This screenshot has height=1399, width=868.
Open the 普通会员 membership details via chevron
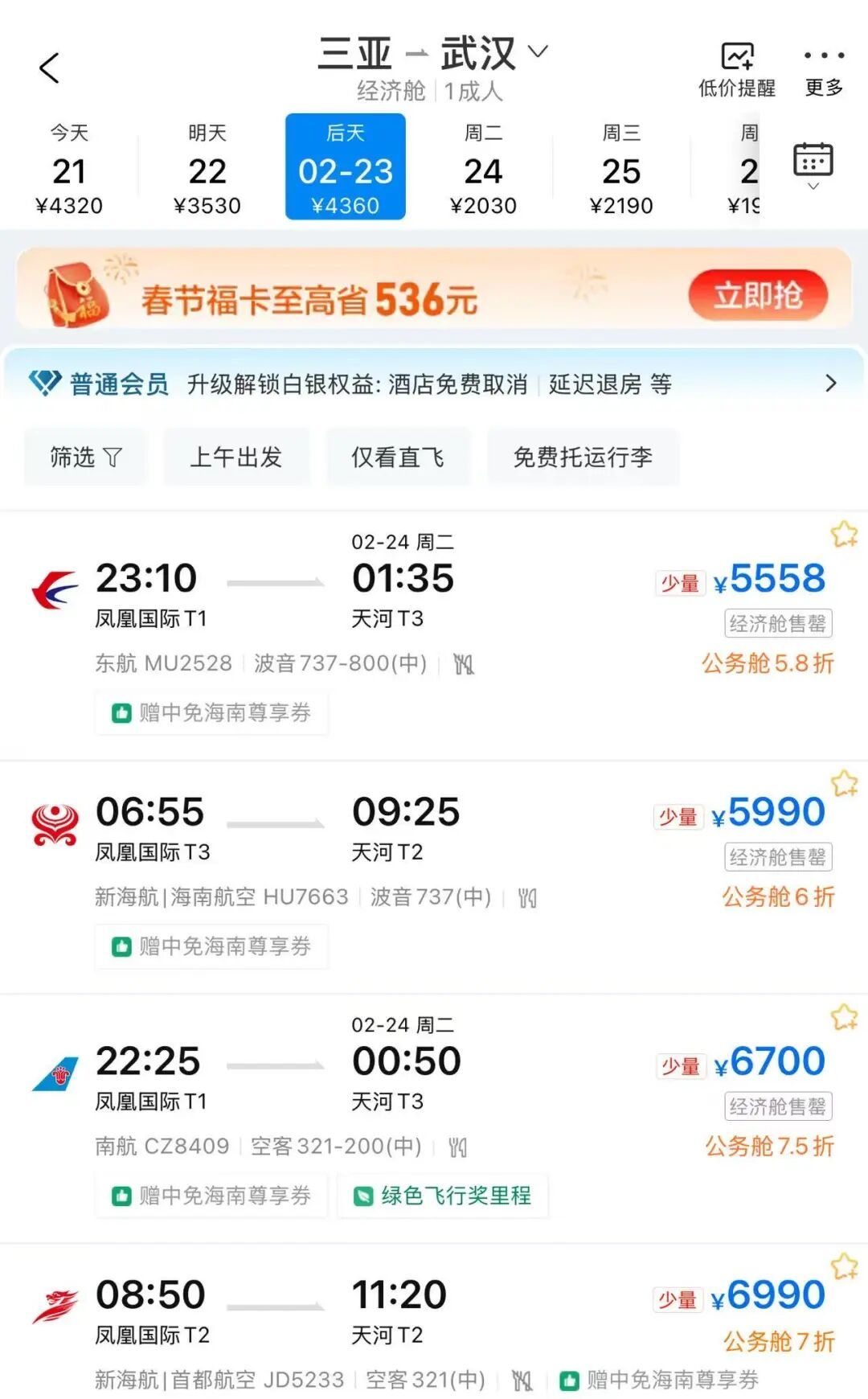(832, 384)
